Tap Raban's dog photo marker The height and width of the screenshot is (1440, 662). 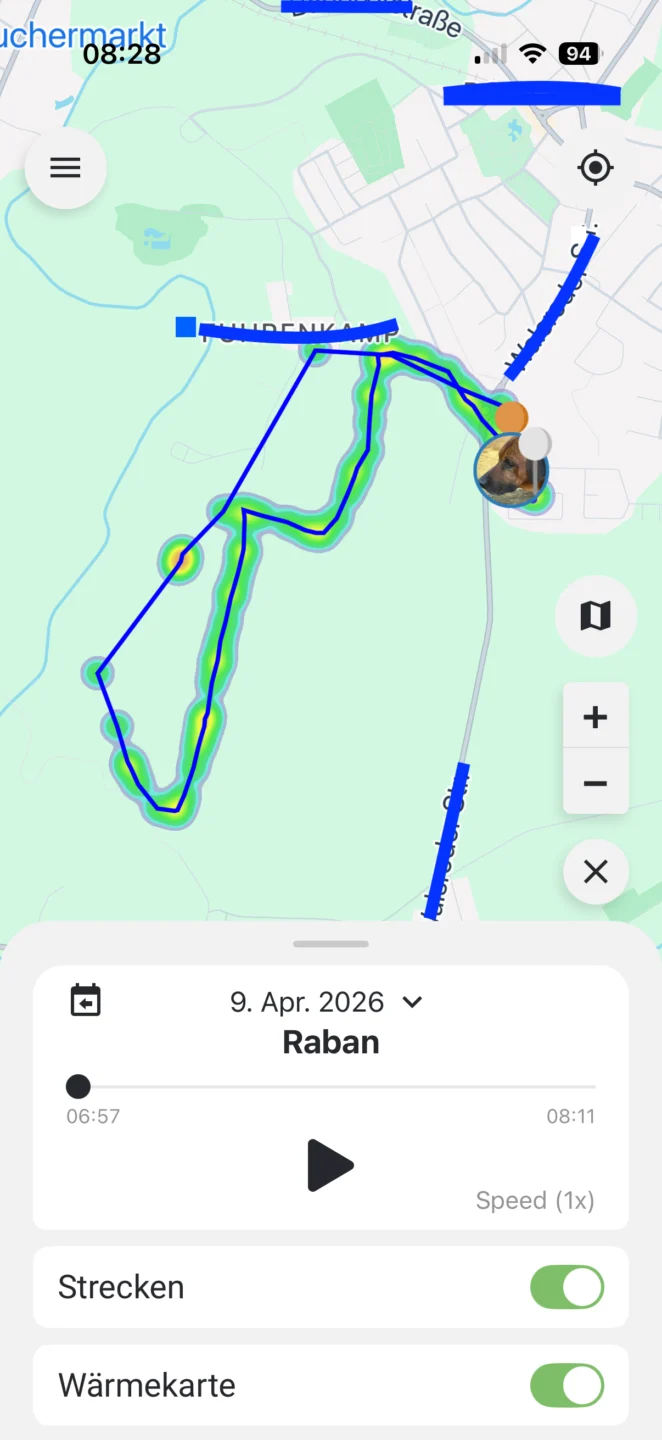(x=506, y=470)
